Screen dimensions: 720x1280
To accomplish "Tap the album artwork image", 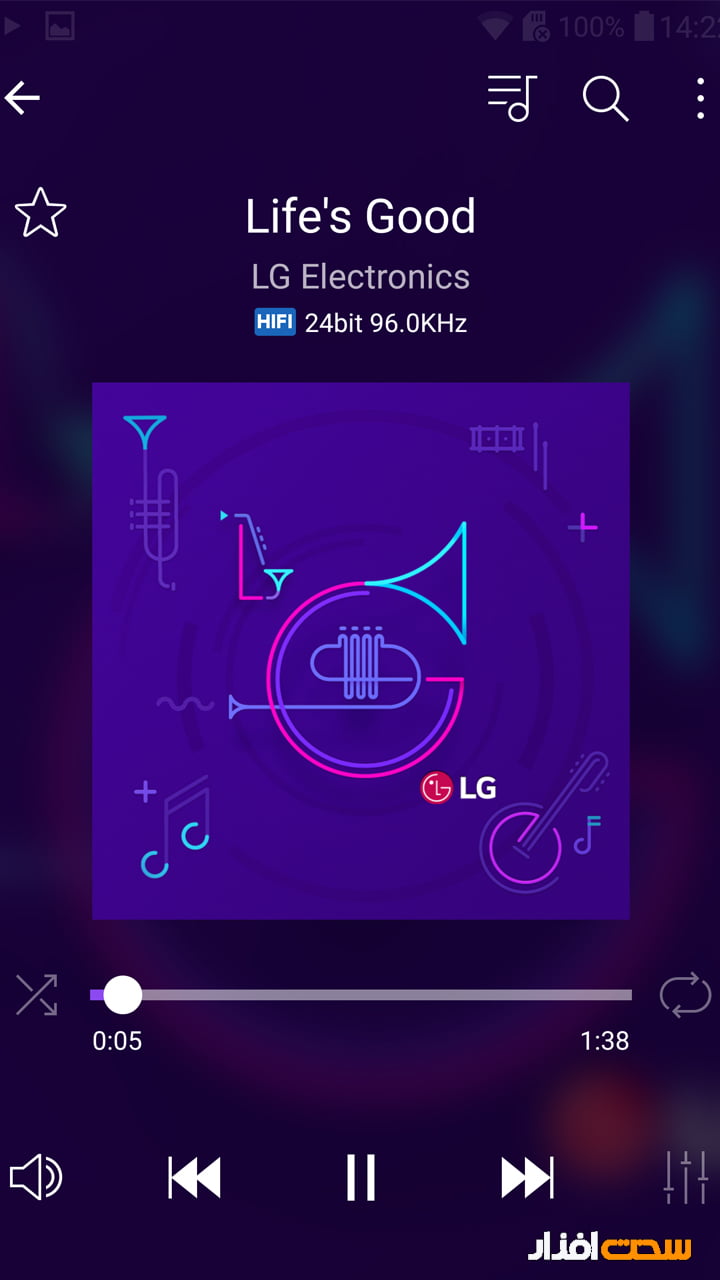I will click(360, 650).
